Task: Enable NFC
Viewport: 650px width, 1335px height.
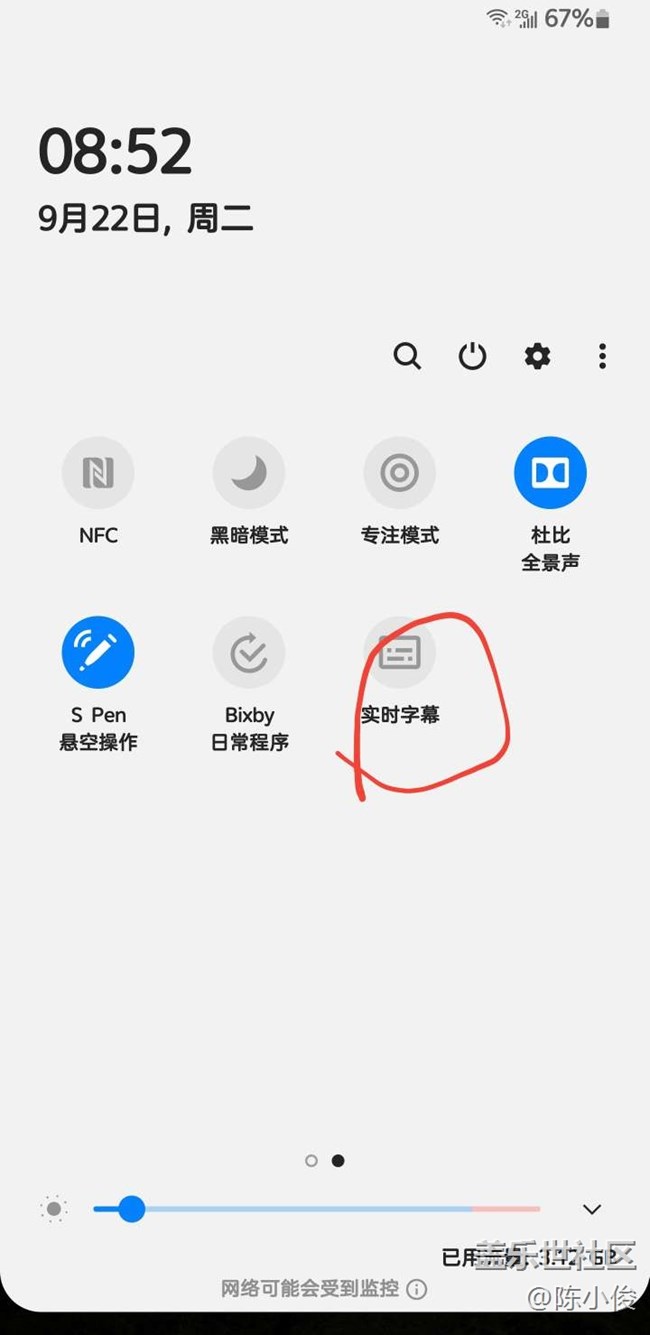Action: [98, 473]
